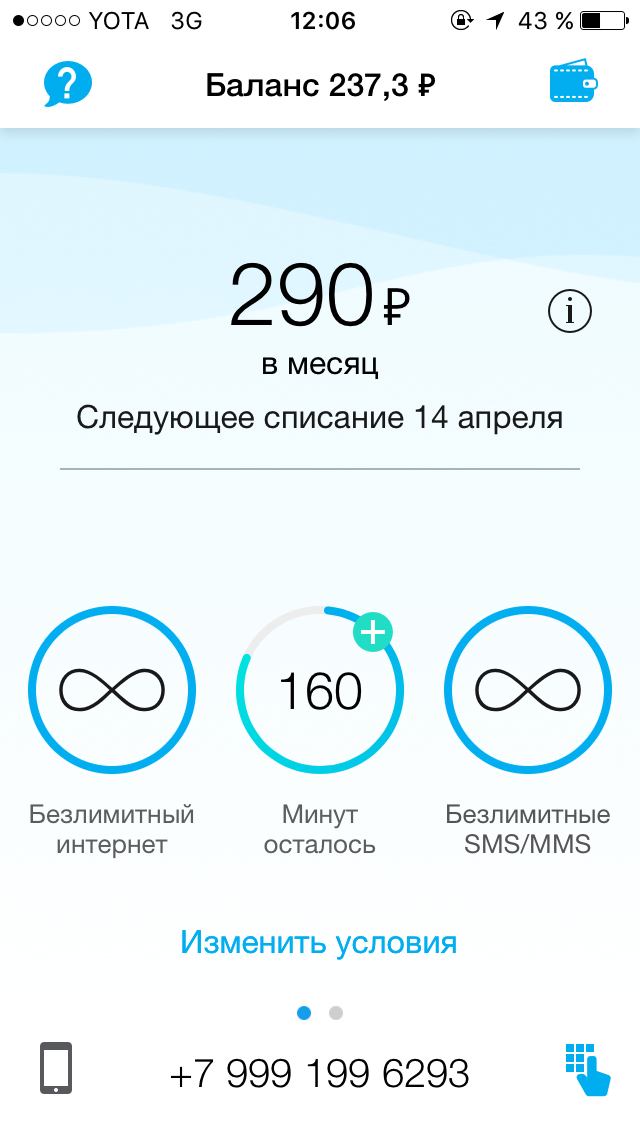640x1136 pixels.
Task: Add more minutes with the plus badge
Action: click(x=373, y=632)
